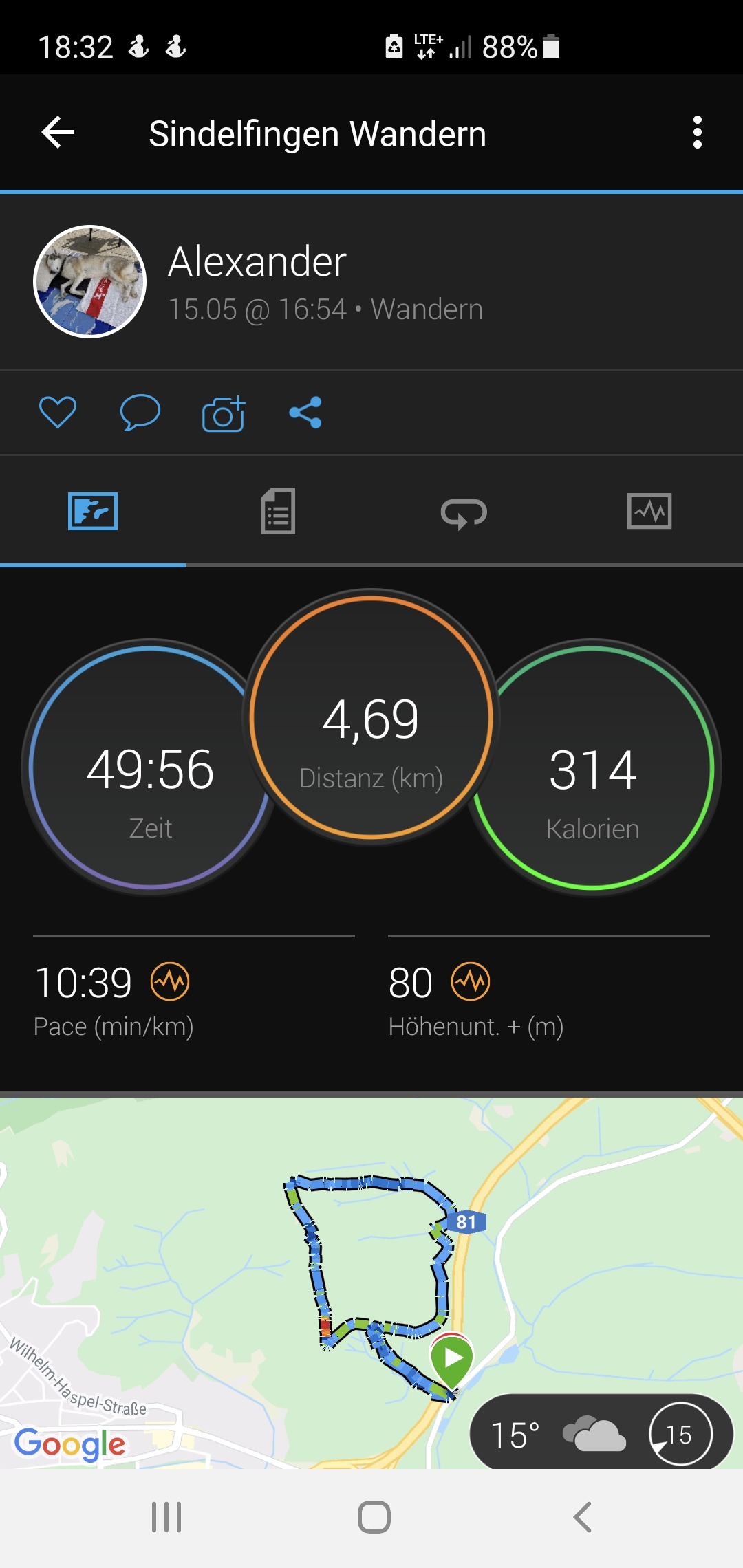Open the Pace info icon
The image size is (743, 1568).
point(170,981)
